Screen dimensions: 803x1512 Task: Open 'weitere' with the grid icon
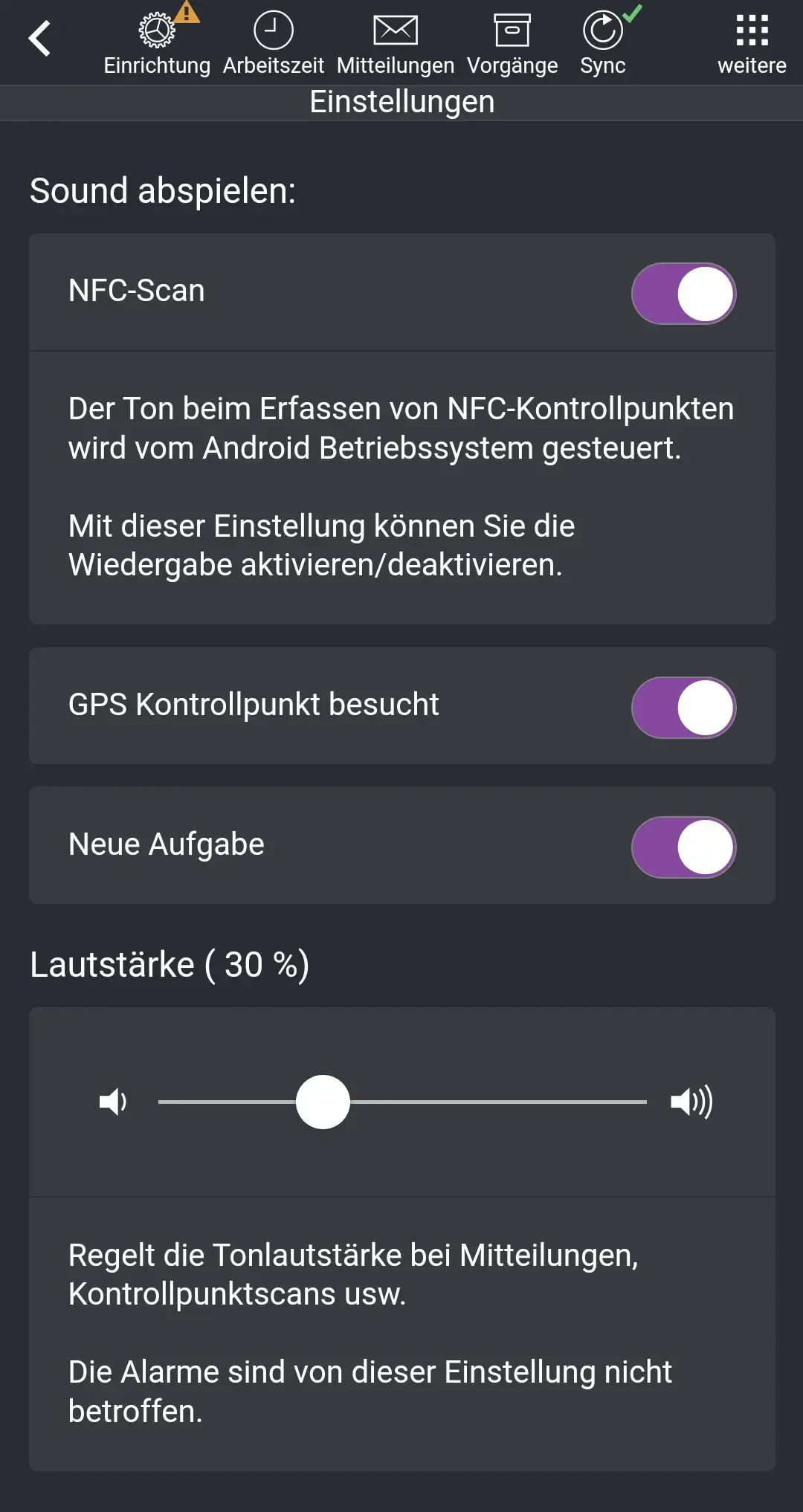pyautogui.click(x=752, y=31)
